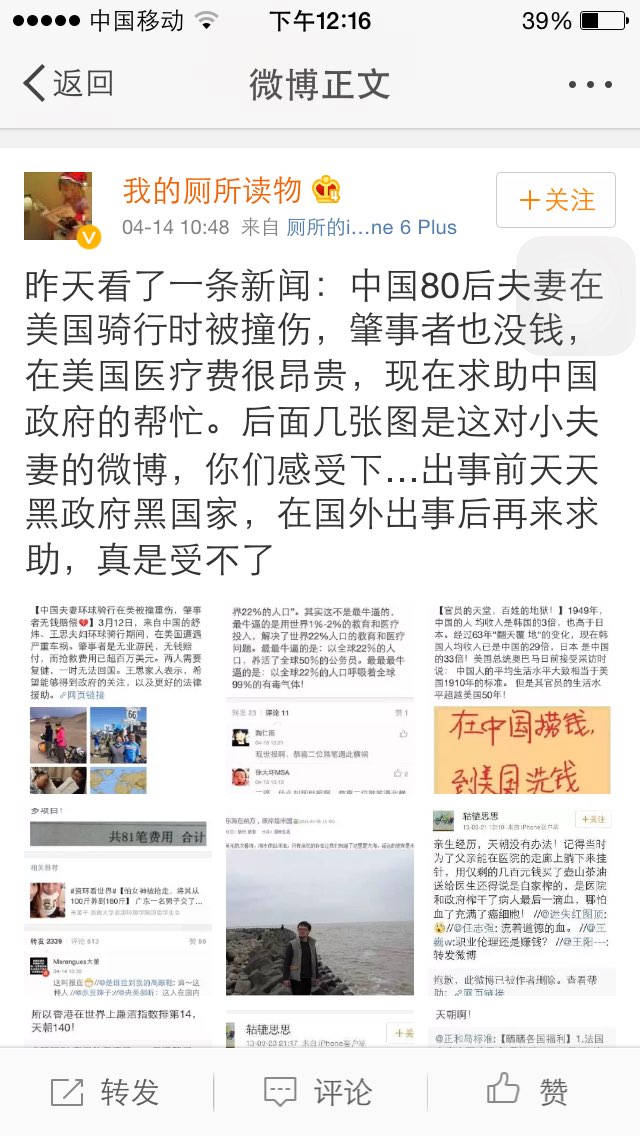View the photo of man by the sea
Viewport: 640px width, 1136px height.
(x=320, y=901)
